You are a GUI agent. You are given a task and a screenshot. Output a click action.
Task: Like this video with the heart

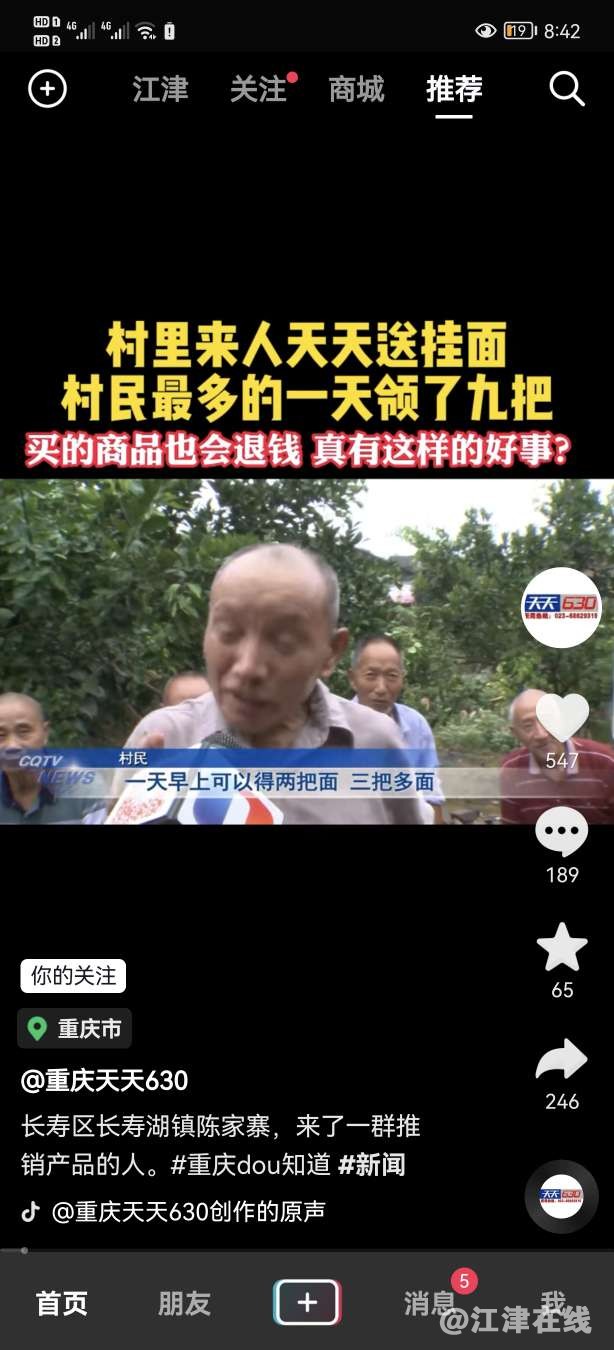coord(562,718)
